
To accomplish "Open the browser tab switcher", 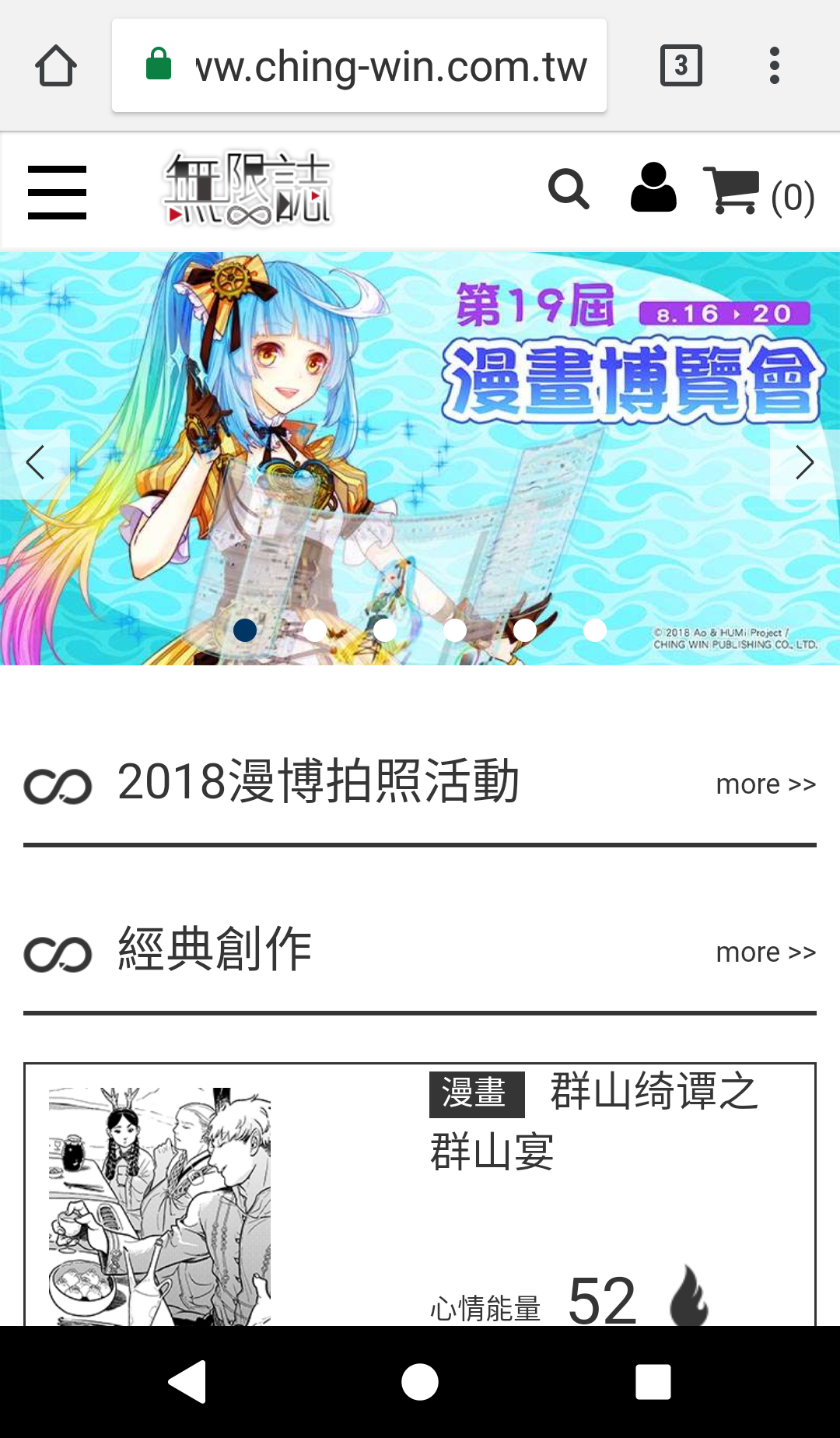I will coord(681,66).
